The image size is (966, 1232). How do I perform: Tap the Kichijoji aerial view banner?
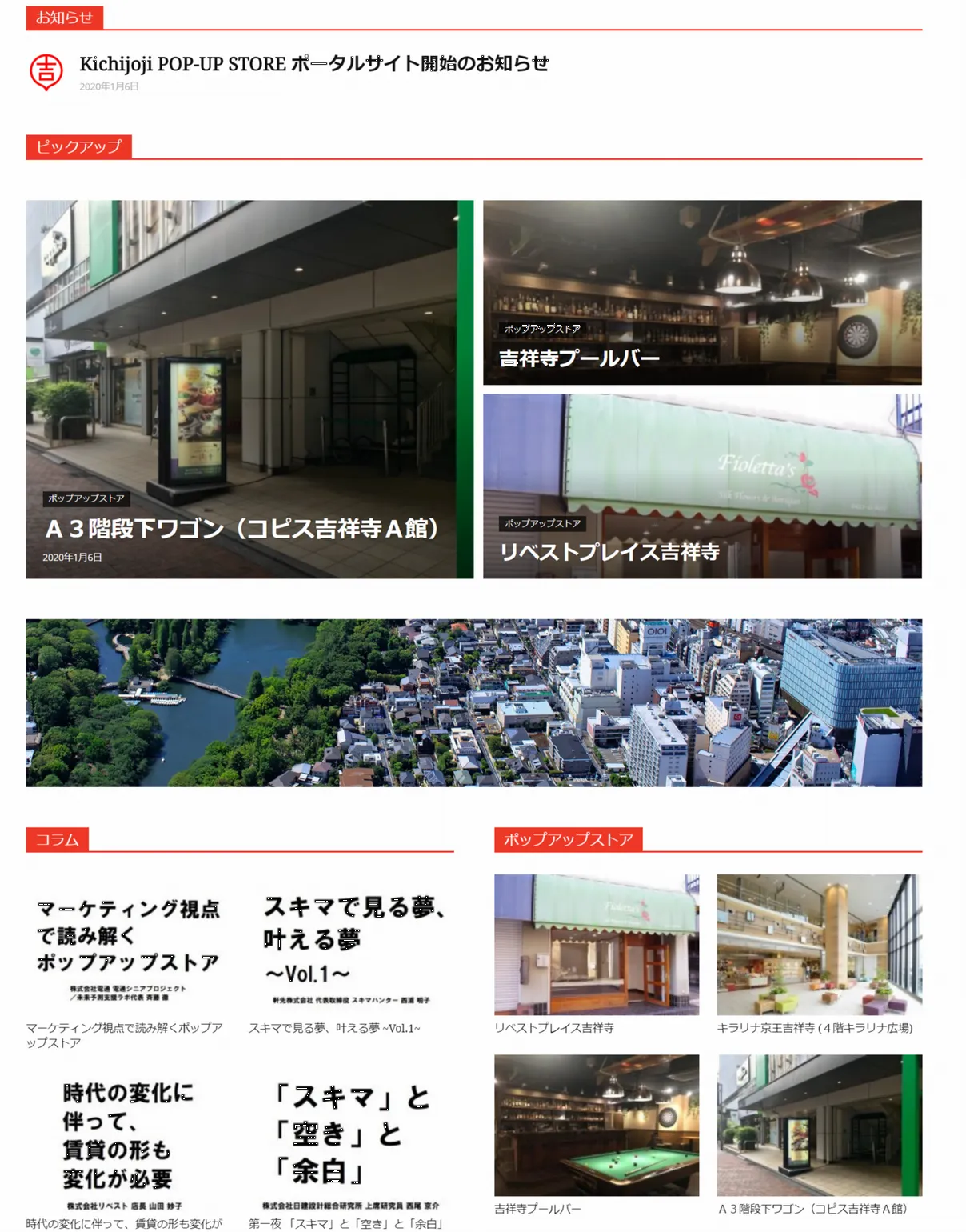point(473,702)
